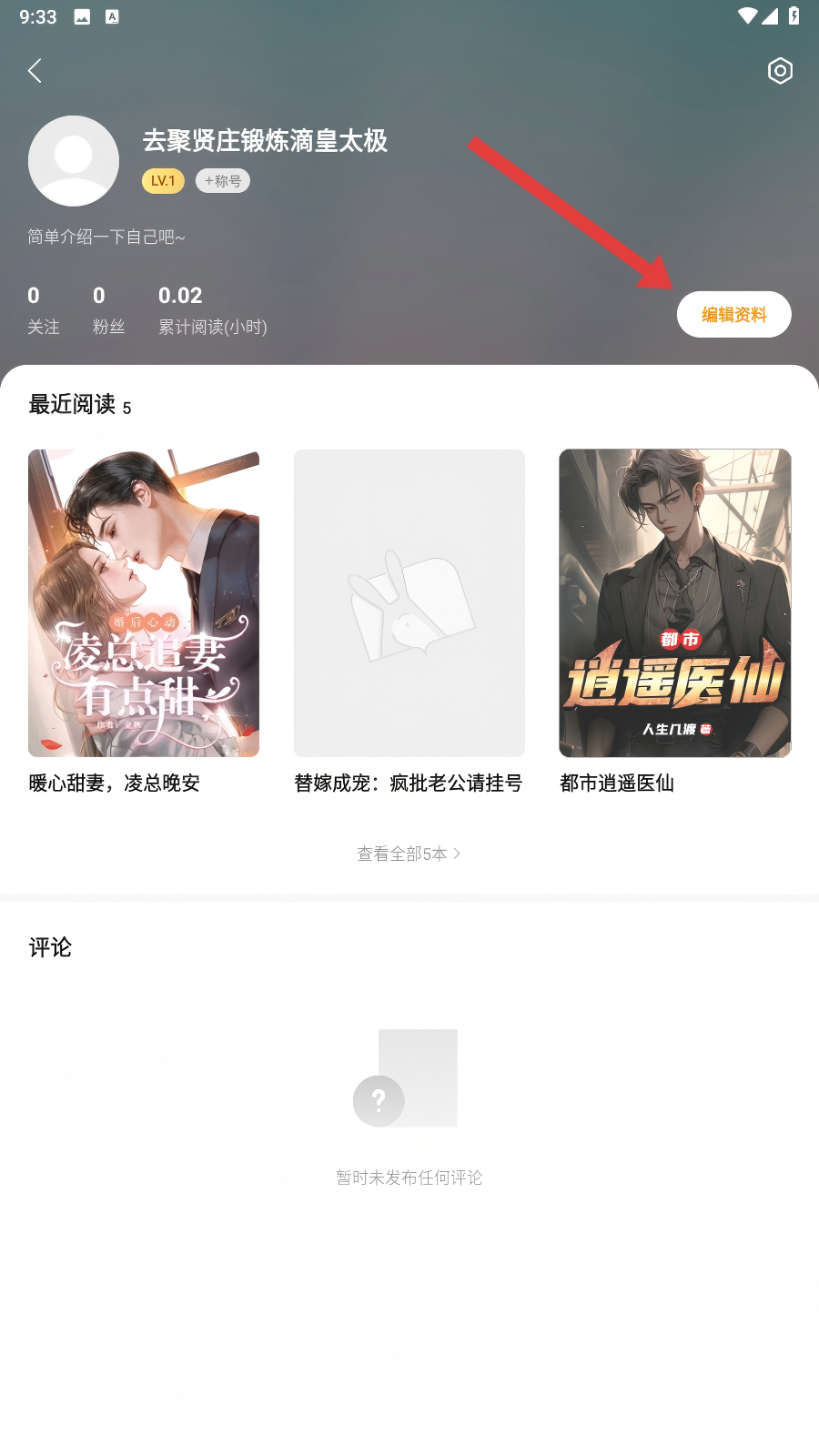Open the book 都市逍遥医仙
Viewport: 819px width, 1456px height.
[x=674, y=603]
